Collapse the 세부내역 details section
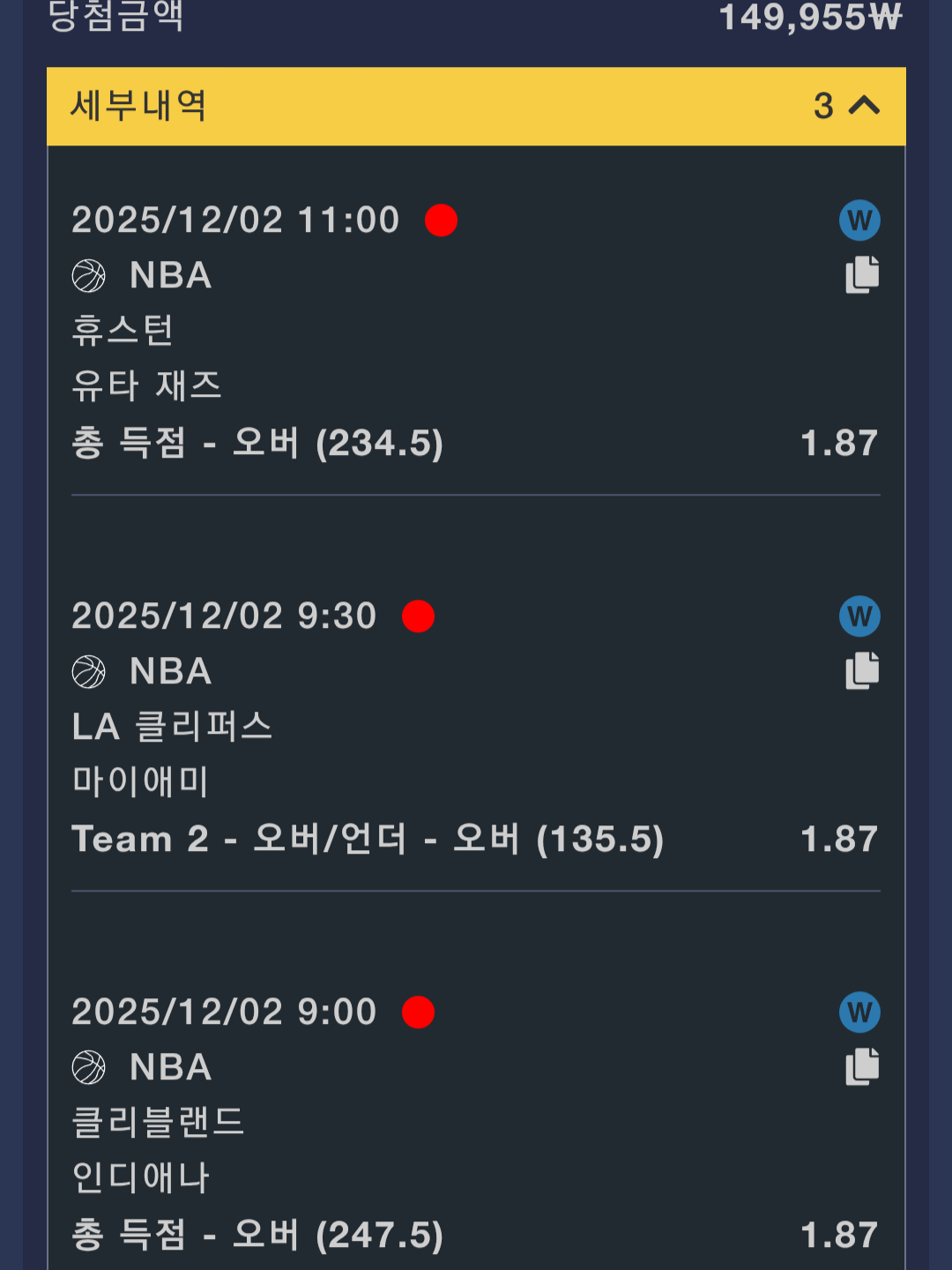 [863, 106]
